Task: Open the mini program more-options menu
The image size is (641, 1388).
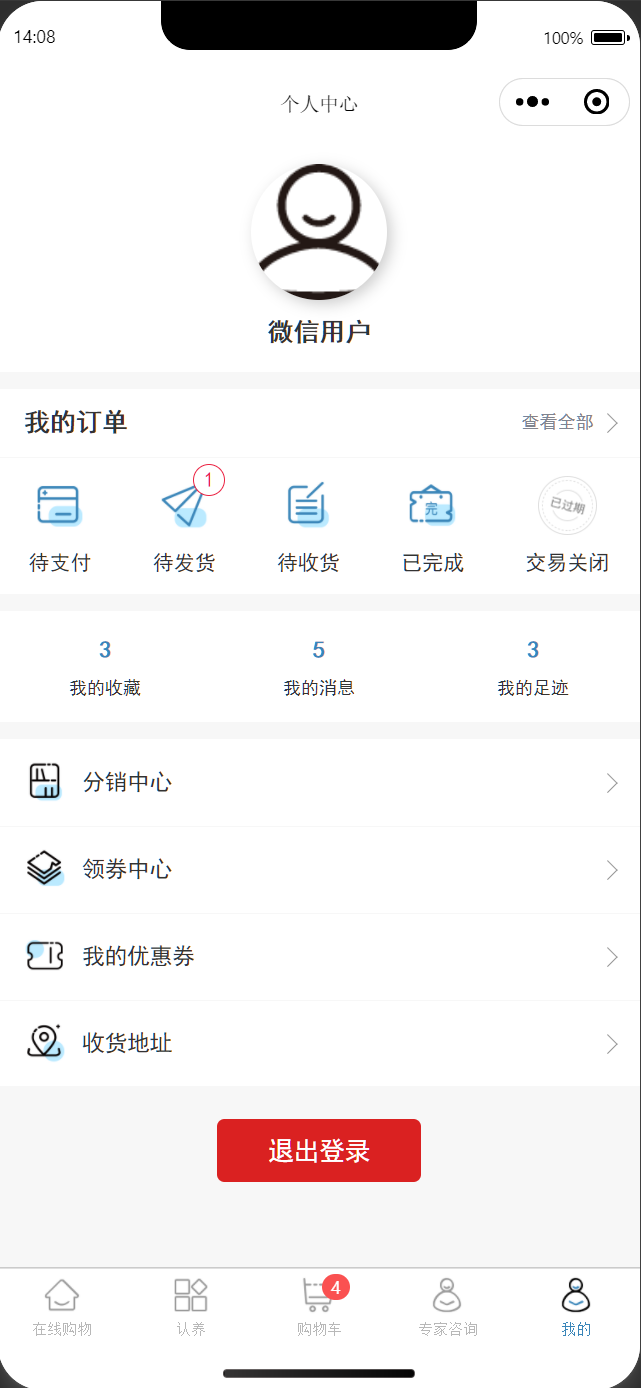Action: point(532,102)
